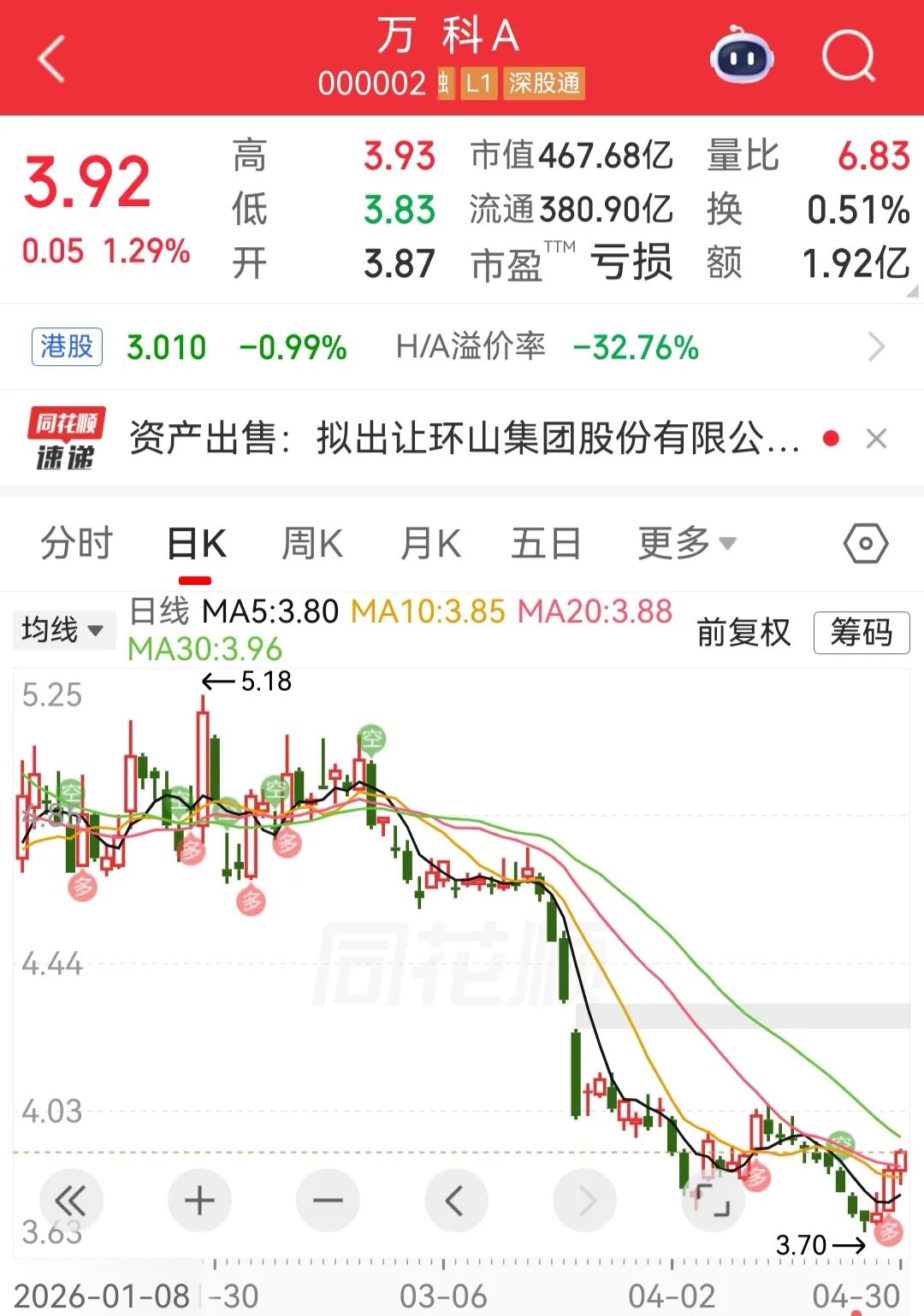Toggle 前复权 price adjustment mode
Image resolution: width=924 pixels, height=1316 pixels.
(x=743, y=633)
